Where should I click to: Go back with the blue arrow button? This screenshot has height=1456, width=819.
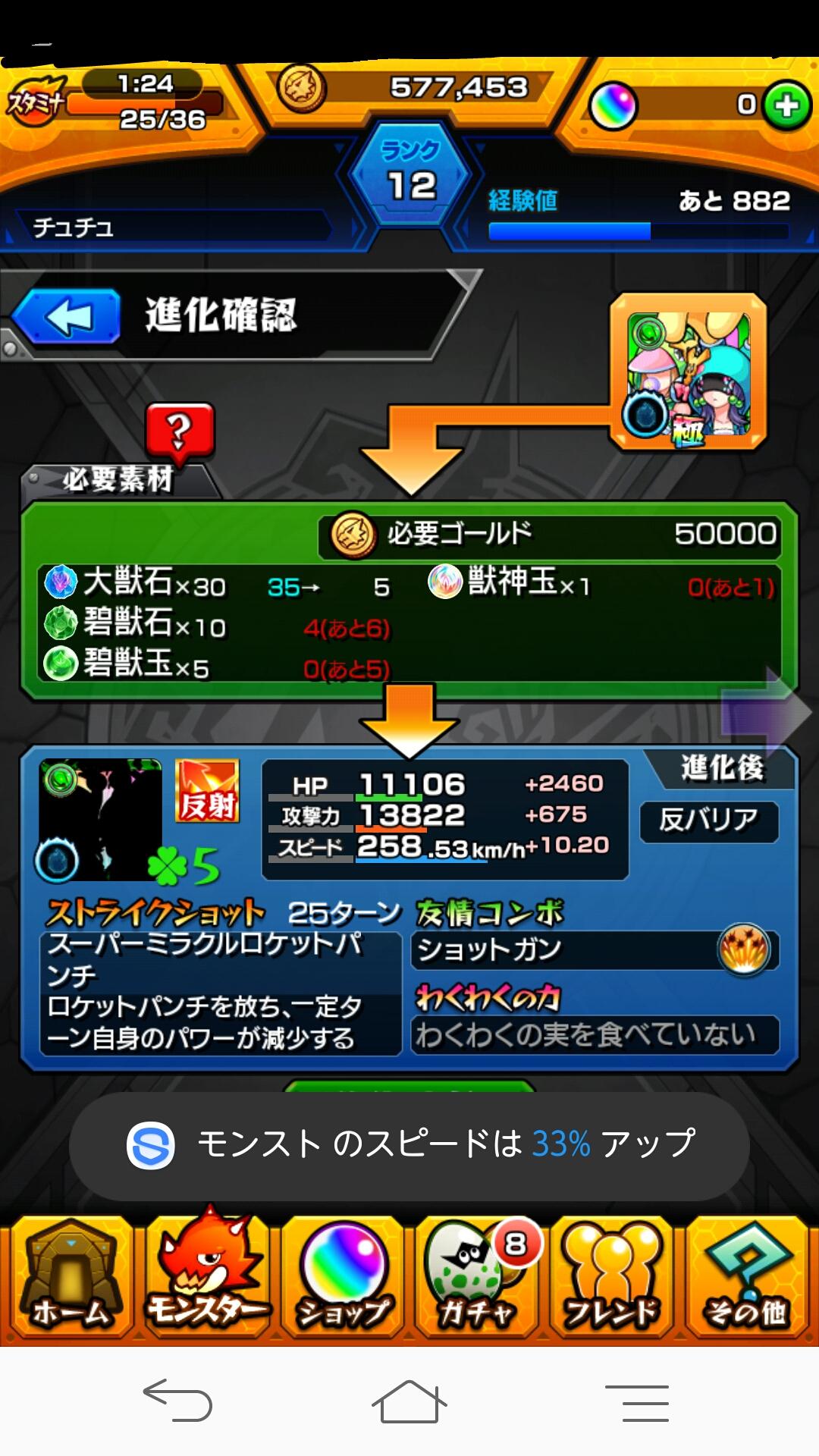[x=67, y=317]
